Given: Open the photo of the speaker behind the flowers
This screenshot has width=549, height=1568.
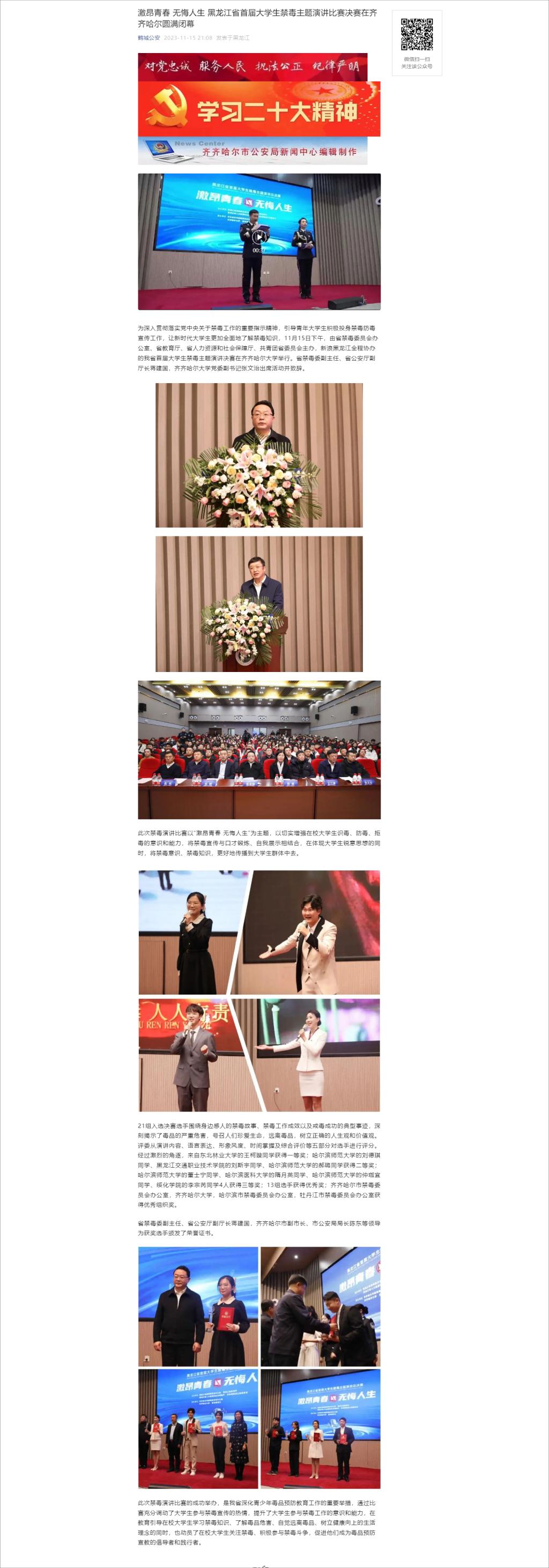Looking at the screenshot, I should [258, 456].
